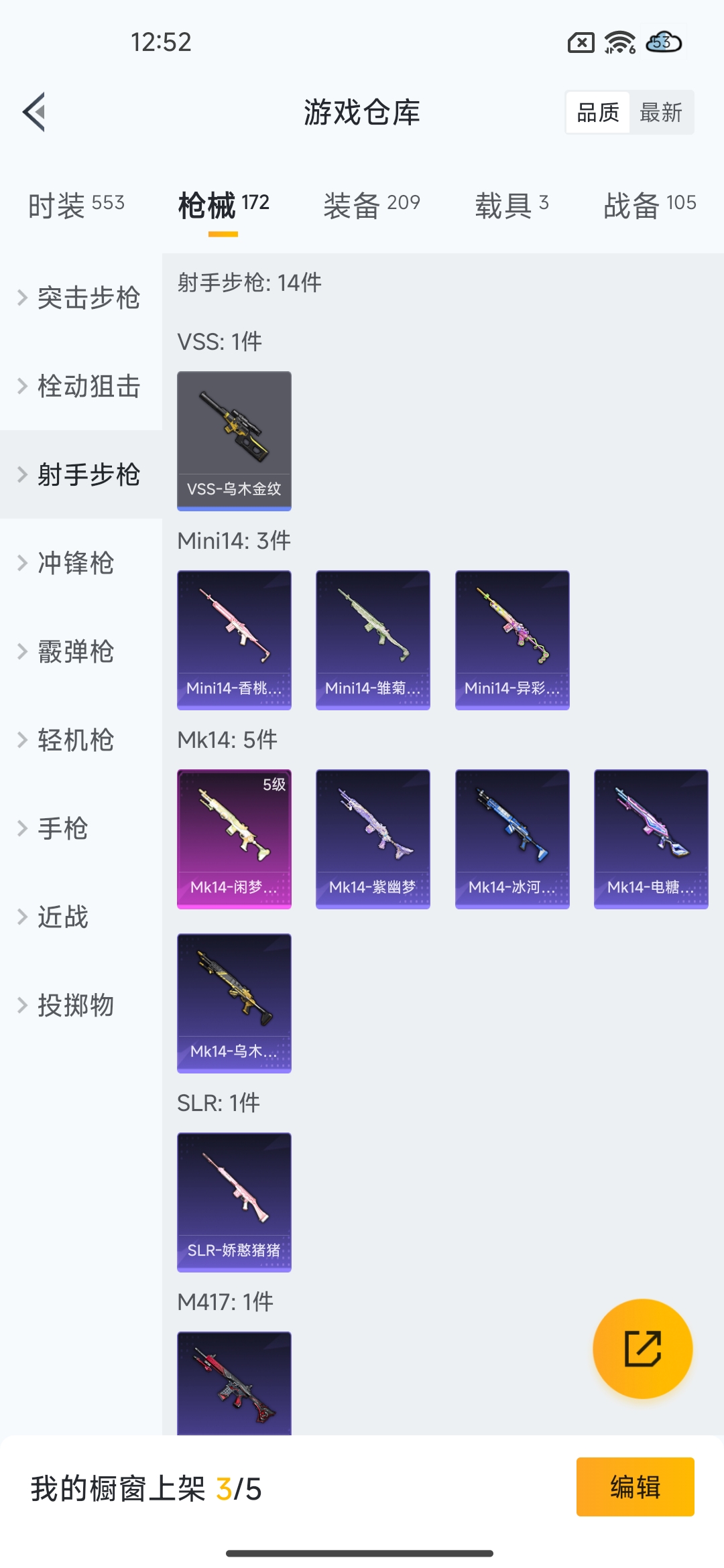Image resolution: width=724 pixels, height=1568 pixels.
Task: Select the 手枪 category
Action: (81, 828)
